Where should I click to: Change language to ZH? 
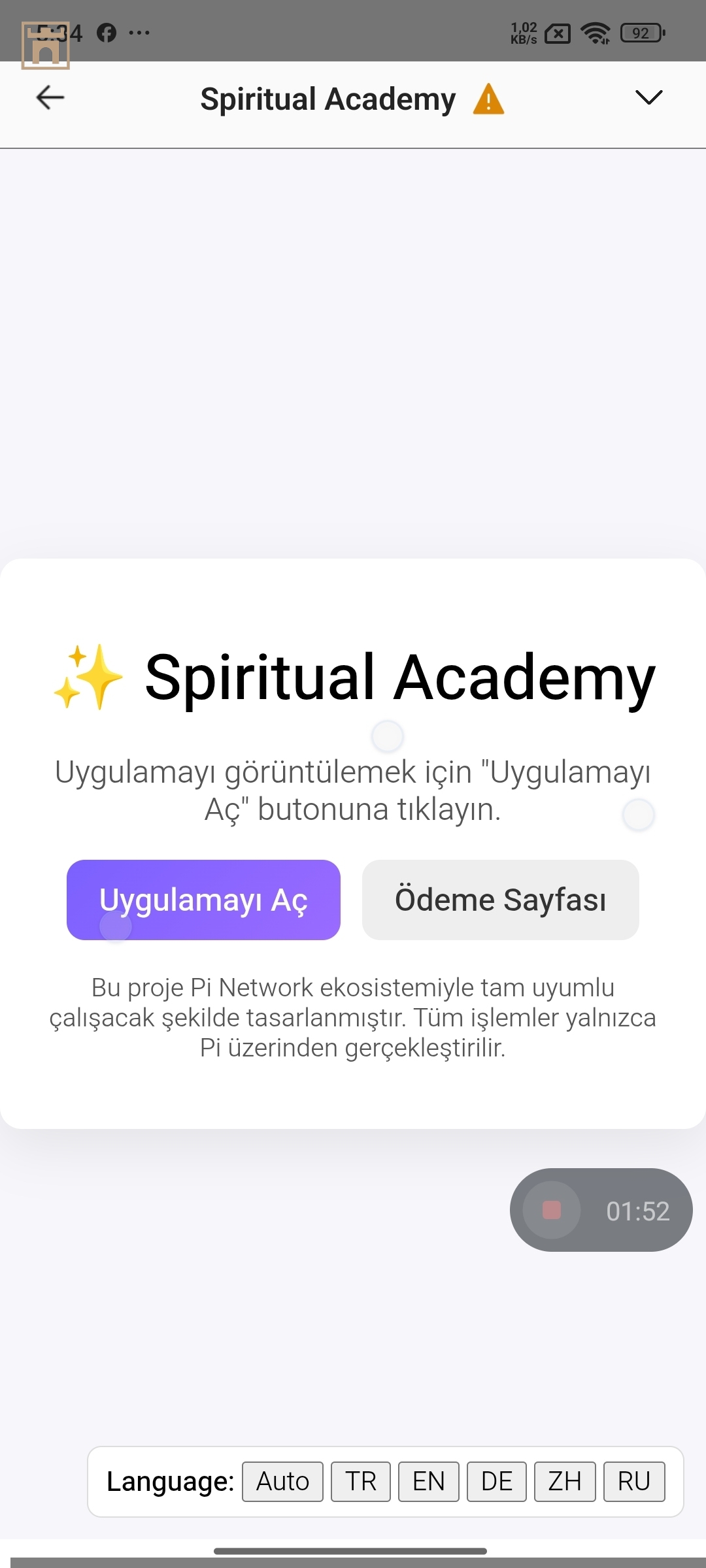[x=565, y=1482]
